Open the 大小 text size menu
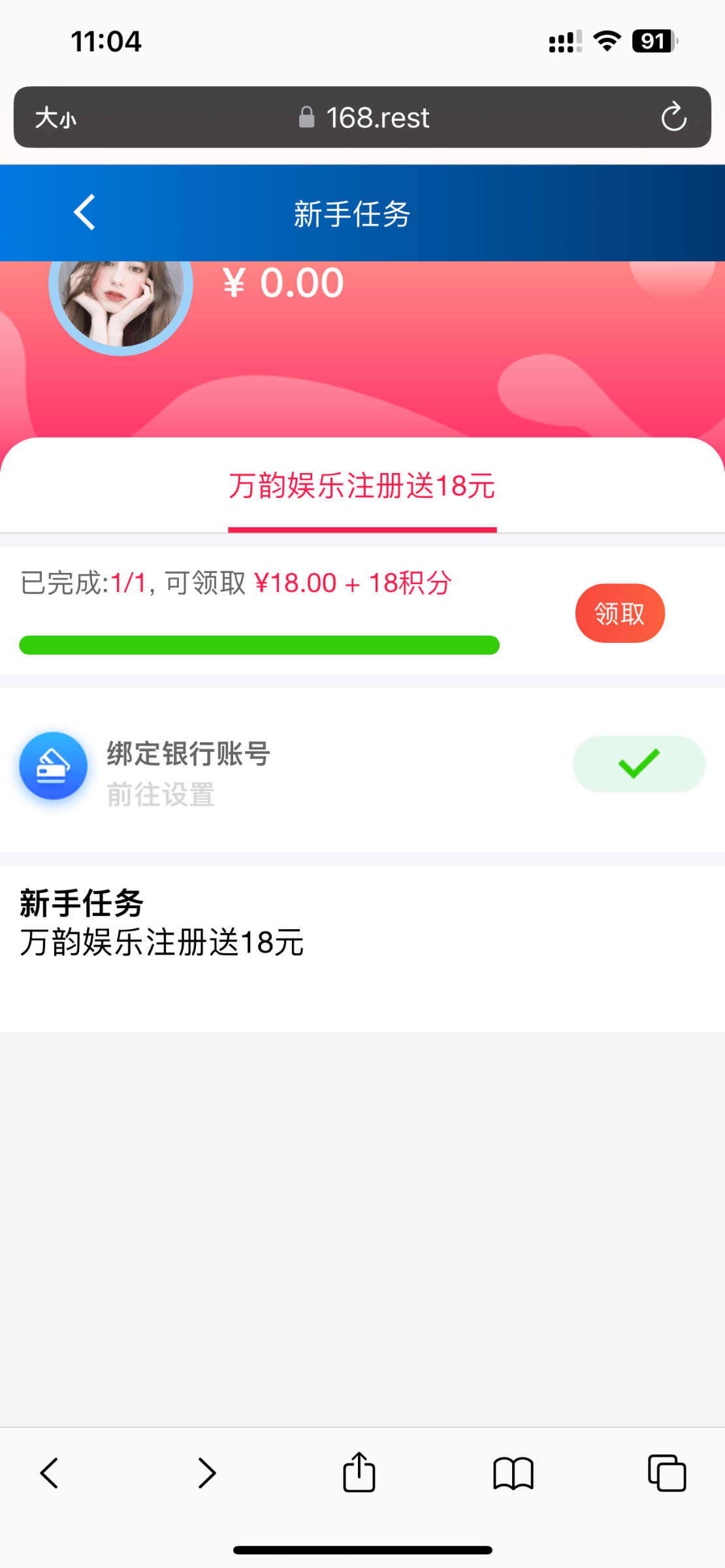725x1568 pixels. pos(56,118)
